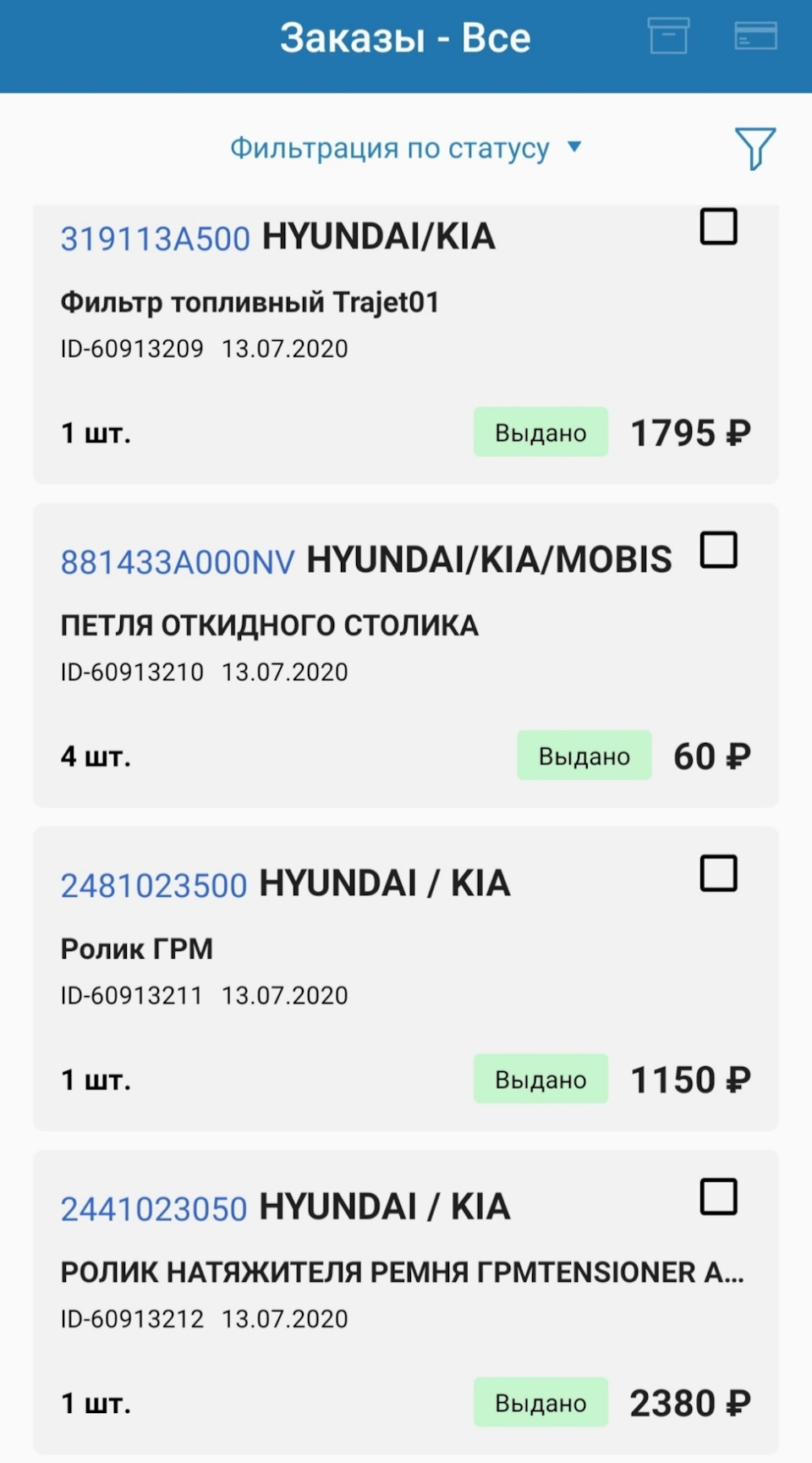Mark the checkbox for order 2441023050
Viewport: 812px width, 1463px height.
tap(718, 1196)
